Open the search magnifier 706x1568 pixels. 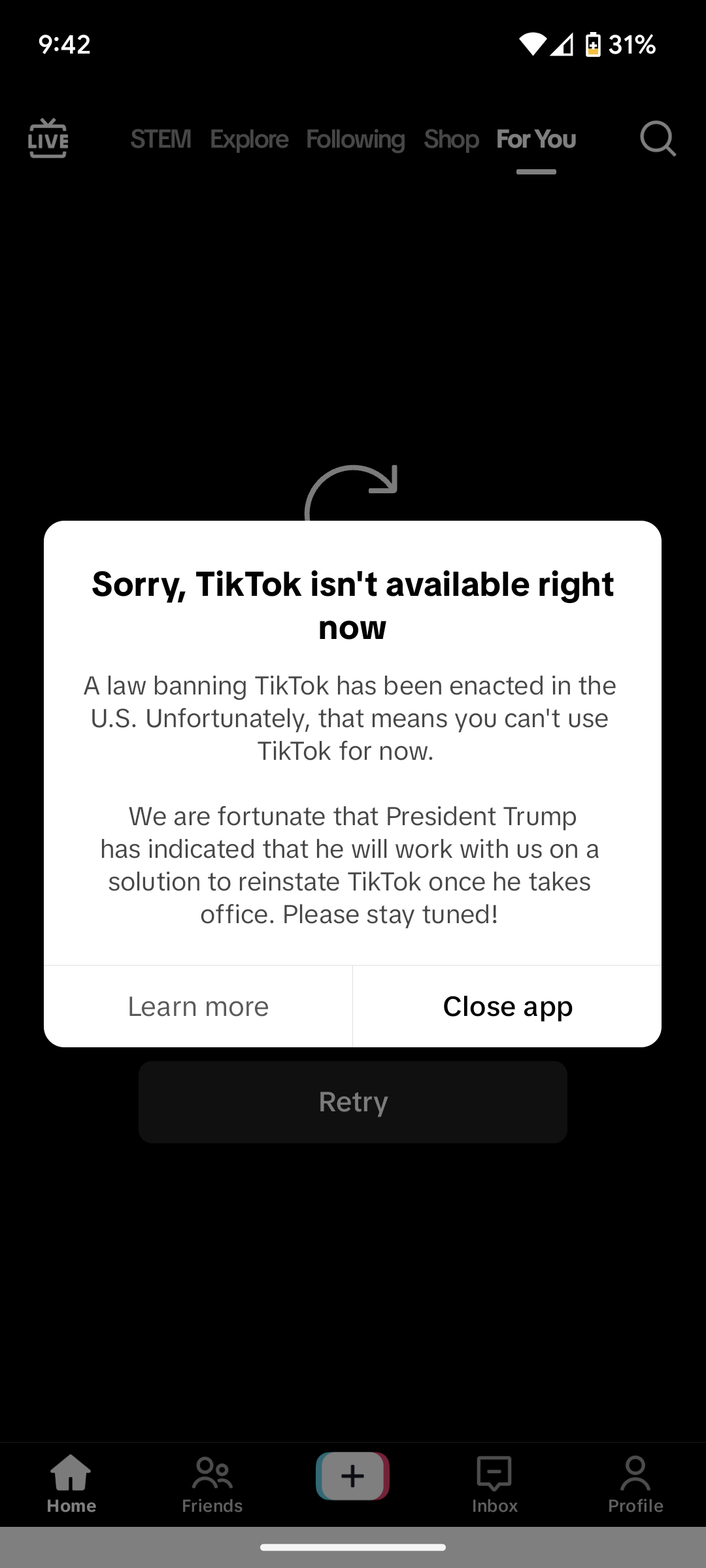click(x=657, y=139)
